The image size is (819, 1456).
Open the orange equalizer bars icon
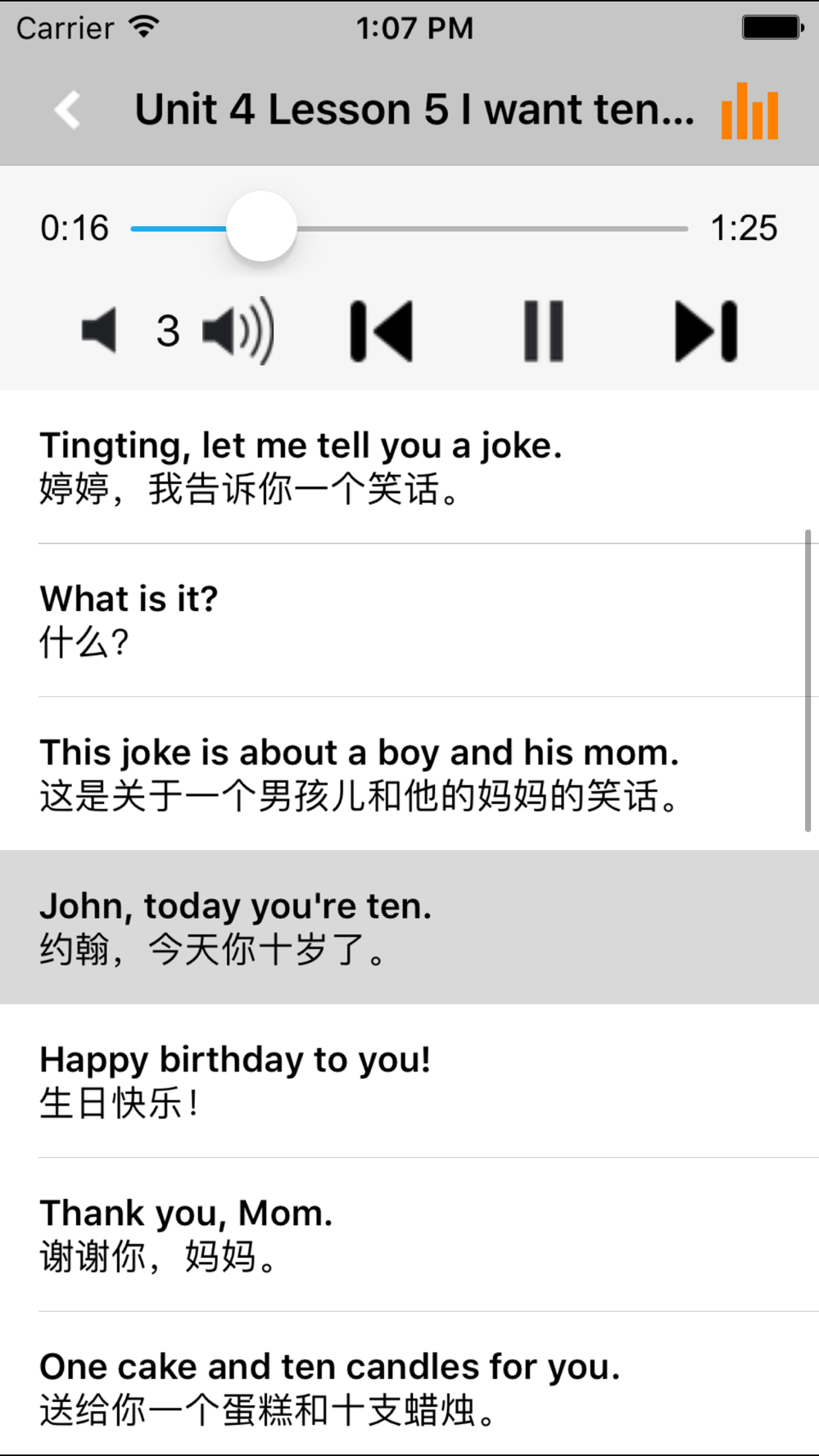(749, 111)
